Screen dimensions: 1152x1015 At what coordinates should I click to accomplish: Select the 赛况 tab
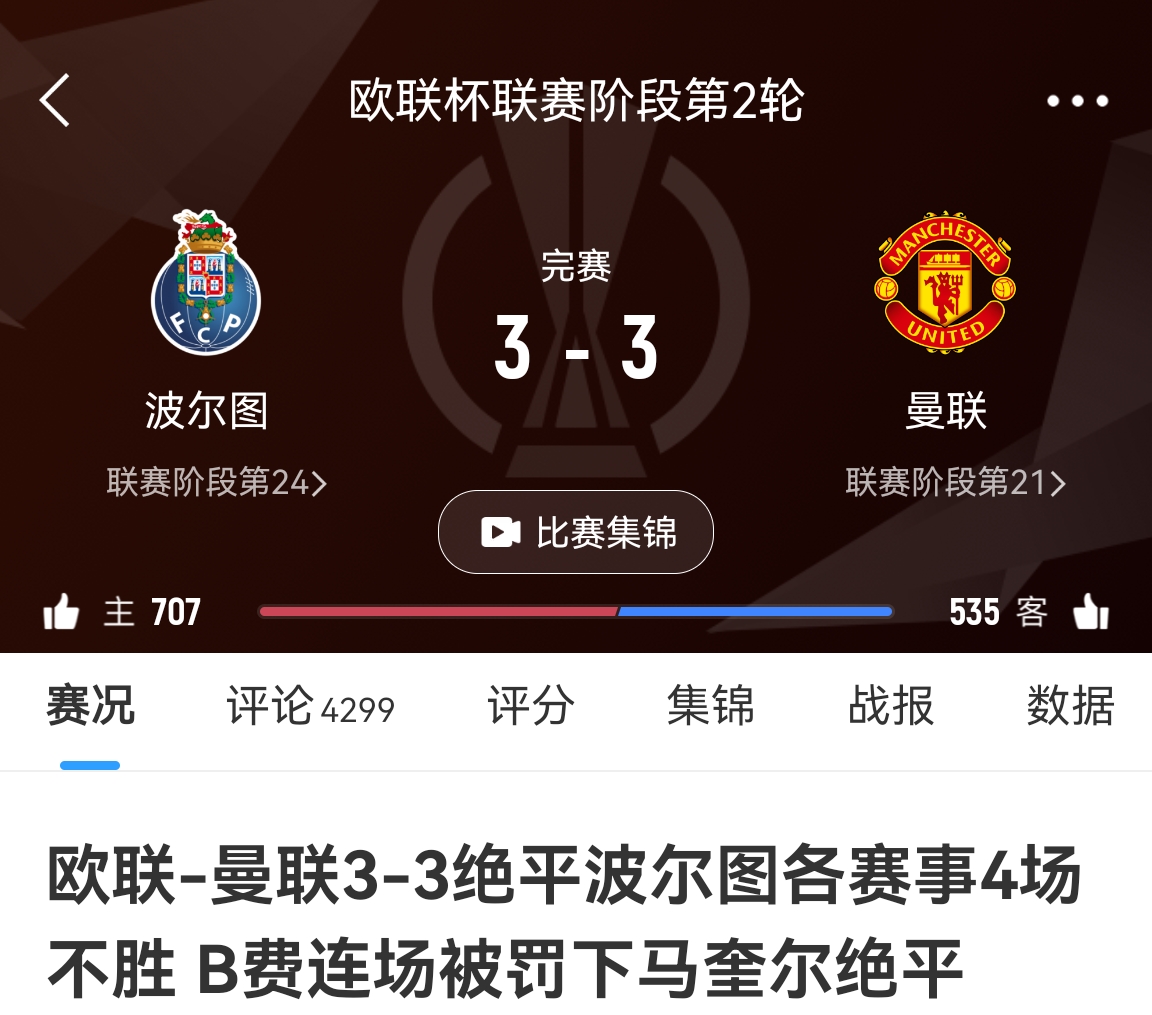click(x=90, y=706)
